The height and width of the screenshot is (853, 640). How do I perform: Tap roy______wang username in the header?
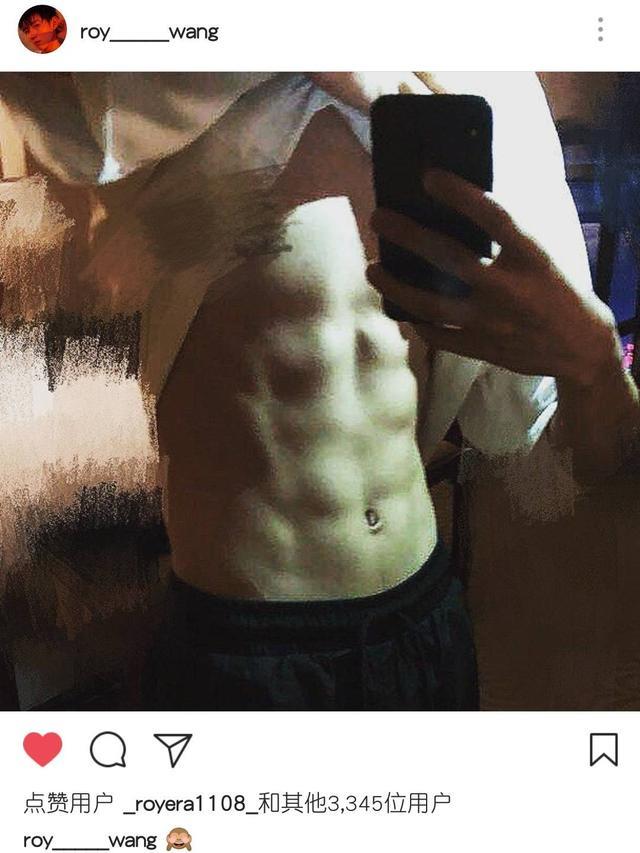(x=149, y=32)
